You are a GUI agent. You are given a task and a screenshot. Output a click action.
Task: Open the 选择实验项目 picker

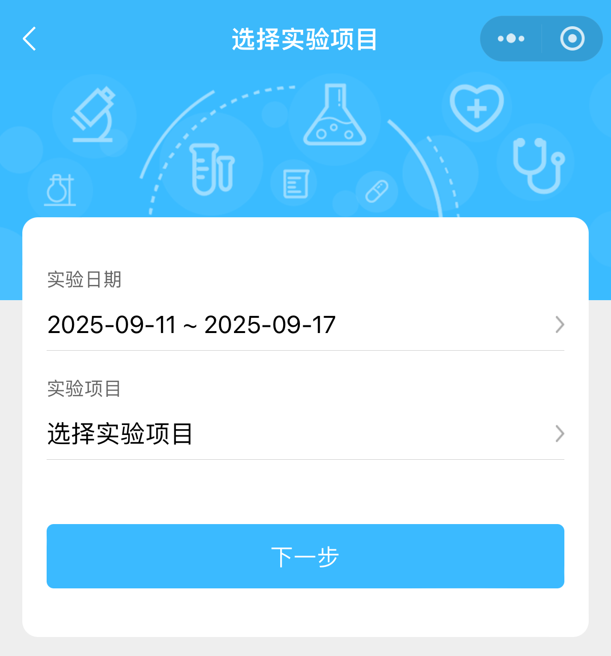point(305,434)
